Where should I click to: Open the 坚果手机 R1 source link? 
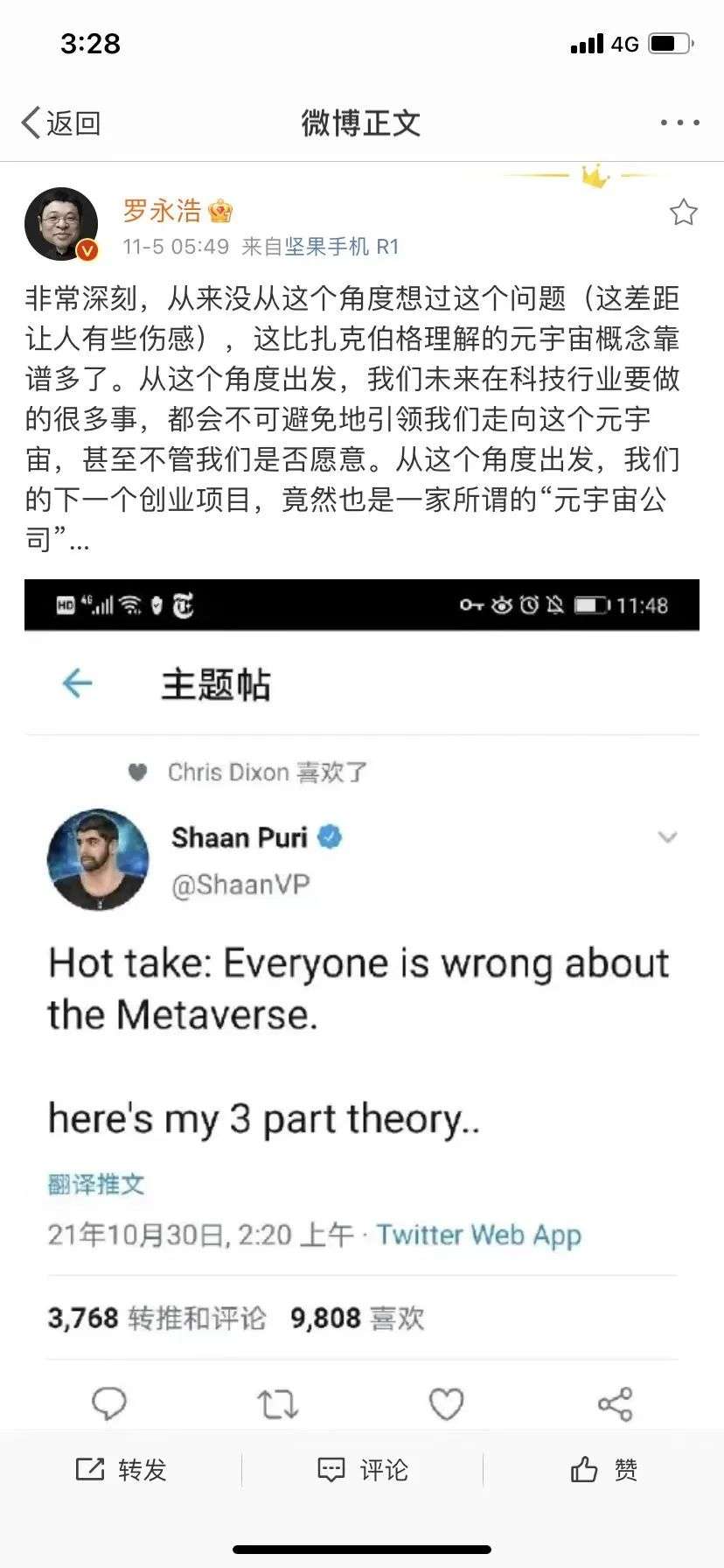point(341,247)
